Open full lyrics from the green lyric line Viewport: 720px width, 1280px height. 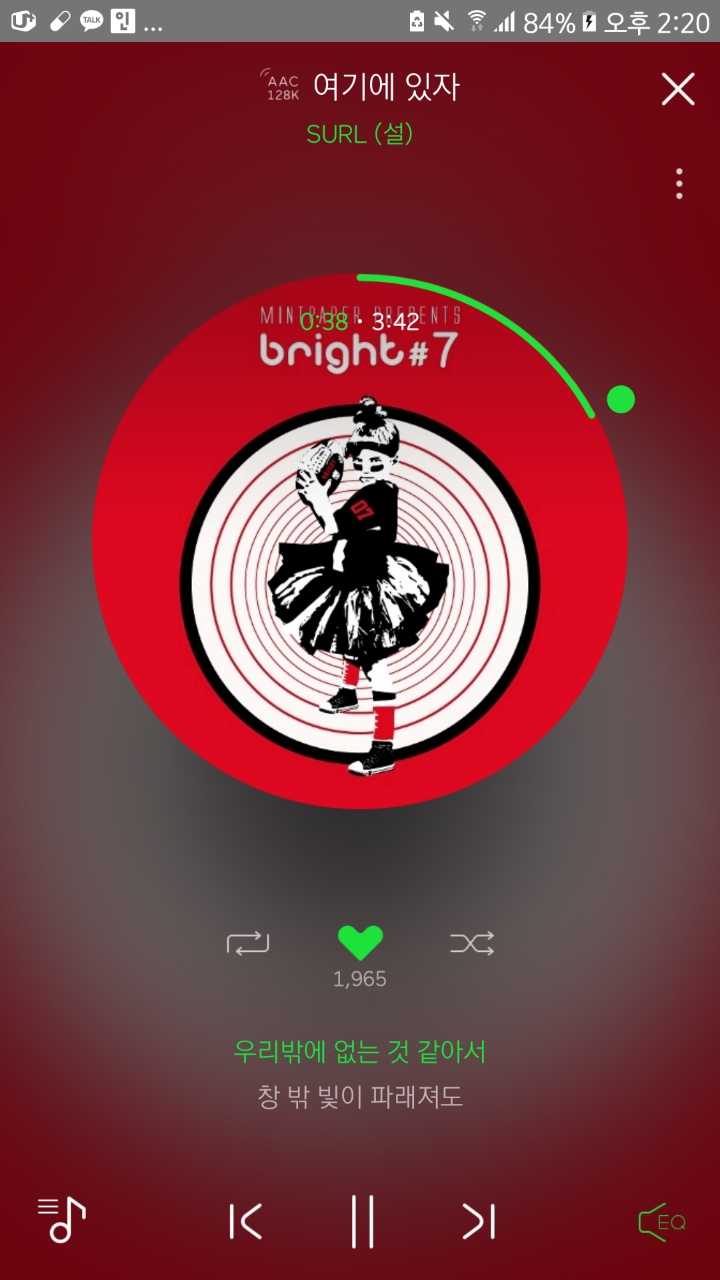360,1051
